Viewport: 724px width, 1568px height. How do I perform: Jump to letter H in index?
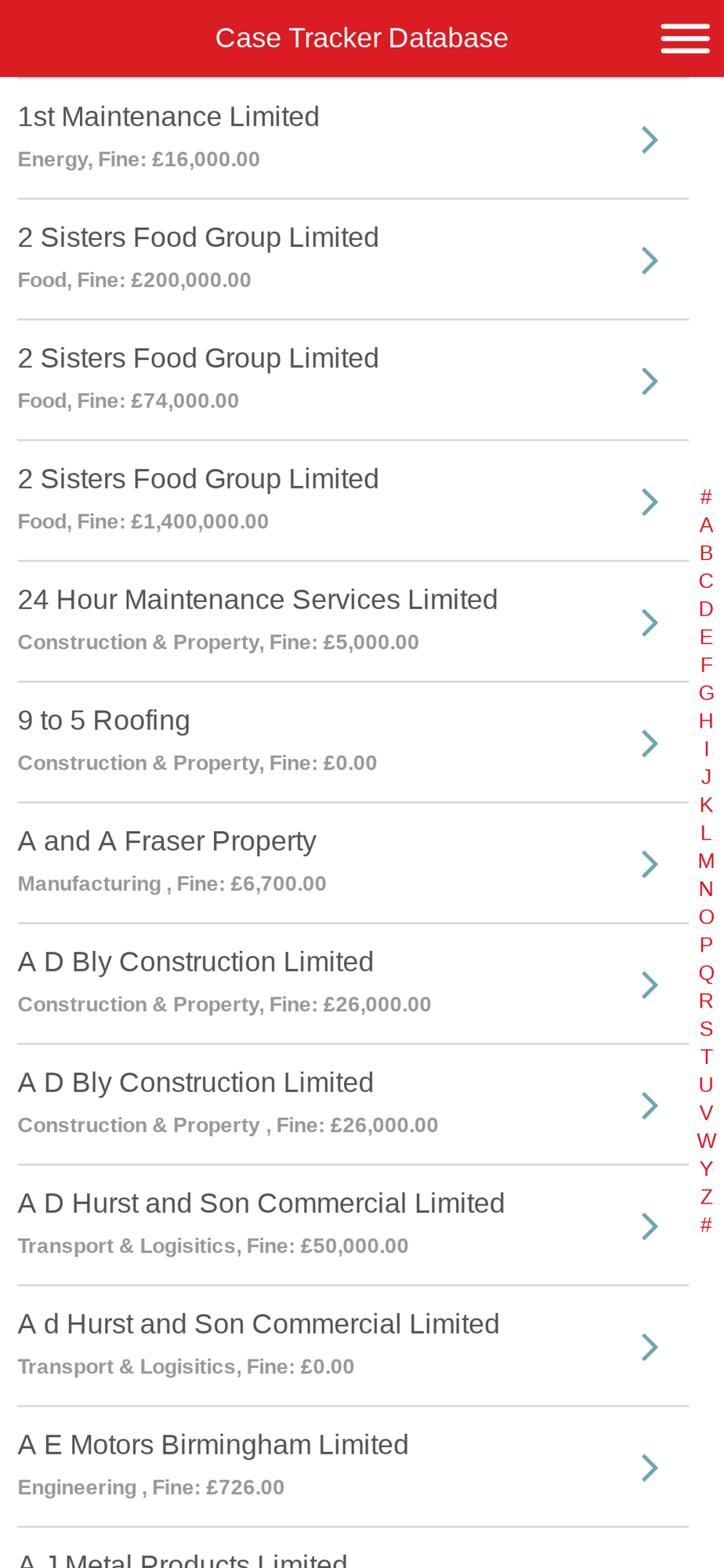[706, 720]
